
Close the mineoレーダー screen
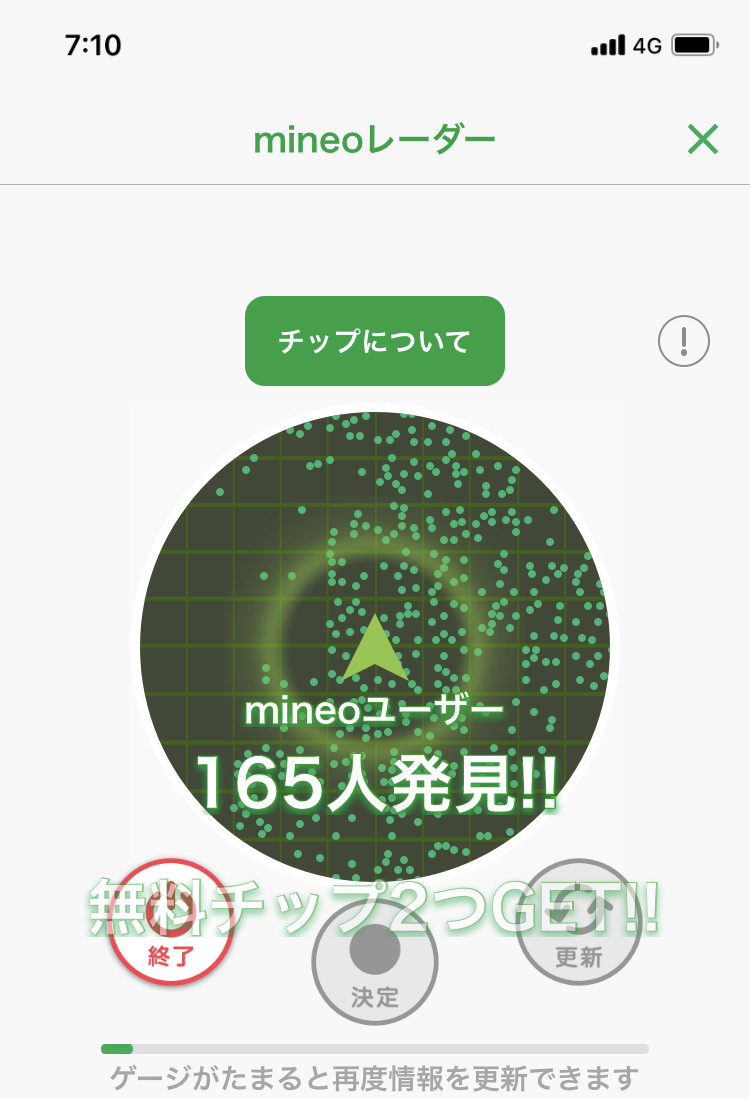click(x=703, y=139)
